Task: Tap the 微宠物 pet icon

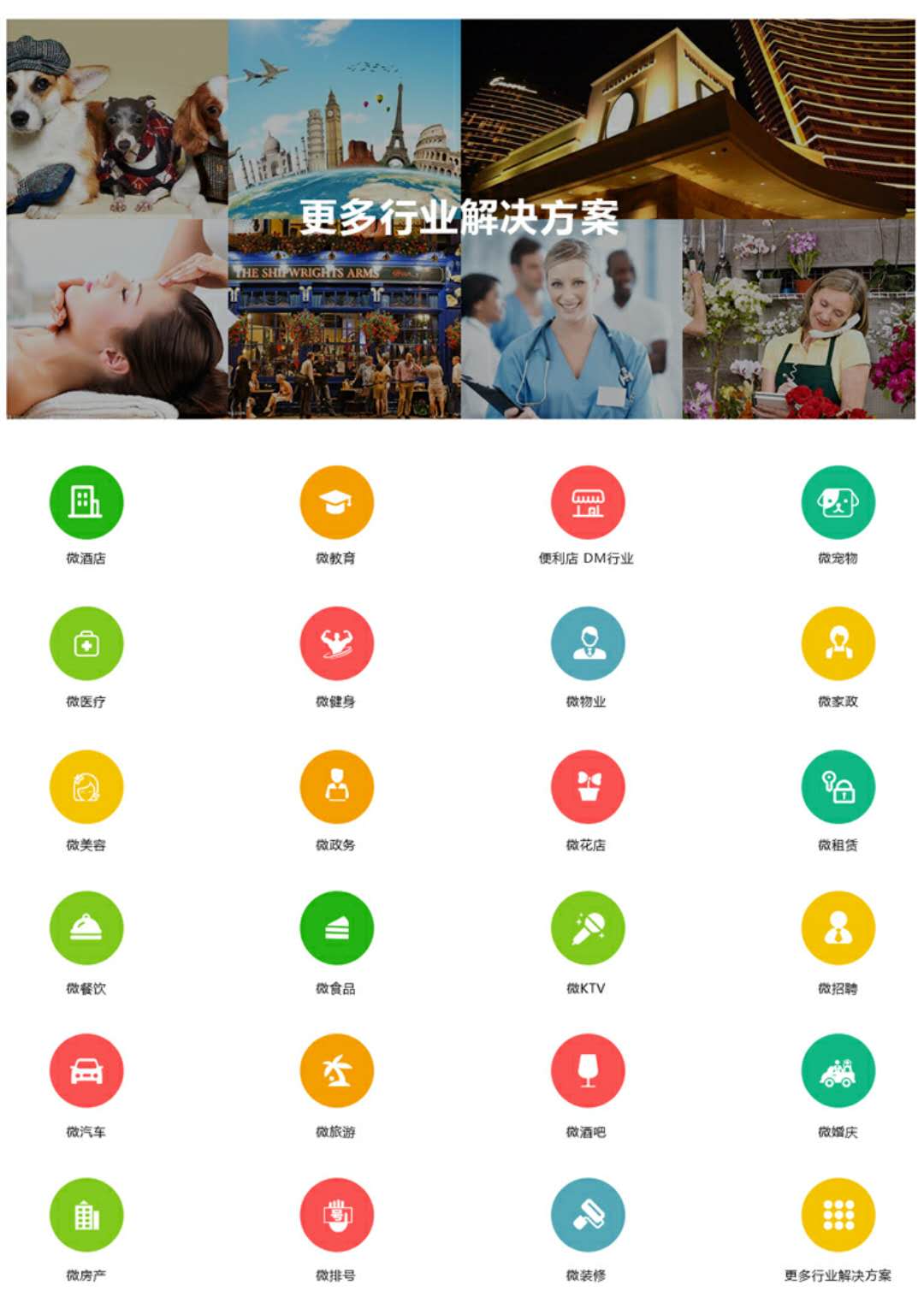Action: coord(838,502)
